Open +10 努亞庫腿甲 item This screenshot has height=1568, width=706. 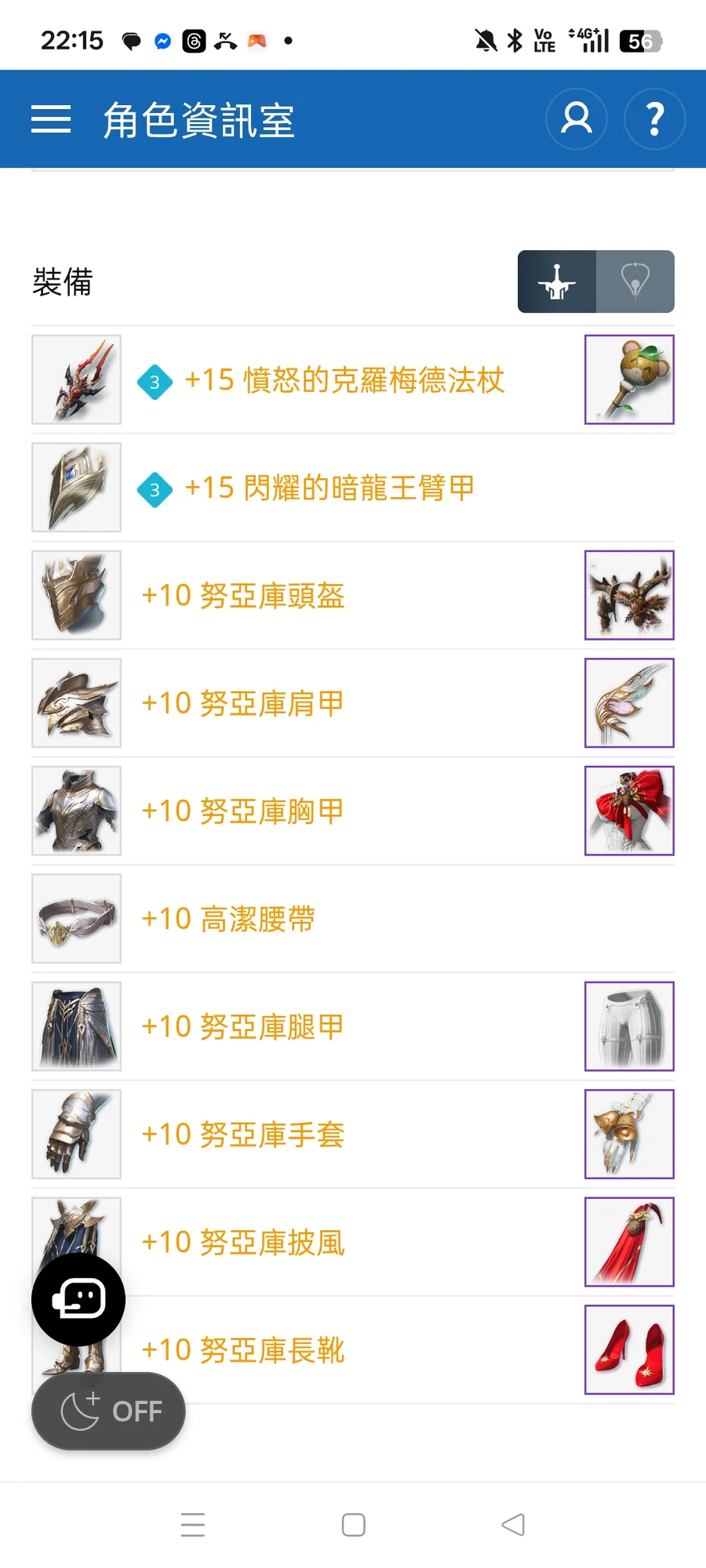pos(243,1026)
